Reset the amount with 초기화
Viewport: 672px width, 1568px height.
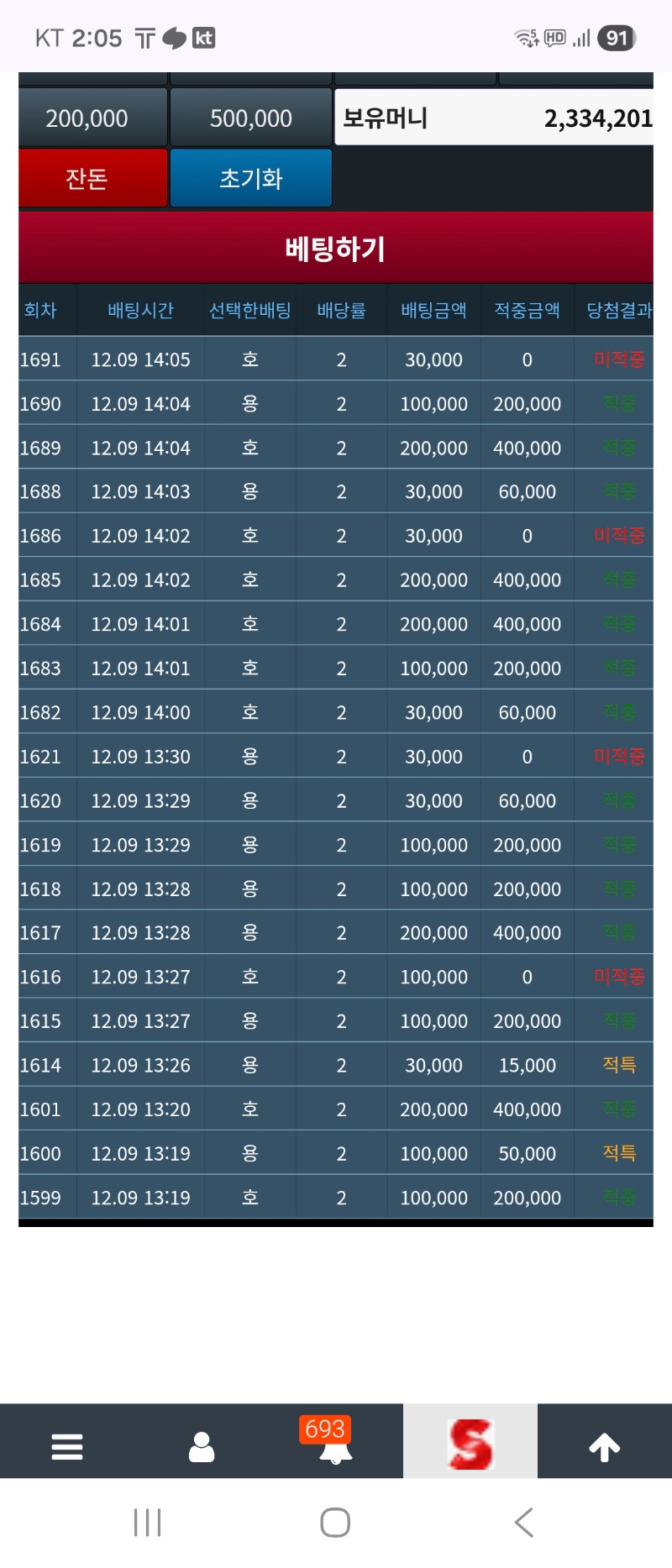[x=250, y=178]
